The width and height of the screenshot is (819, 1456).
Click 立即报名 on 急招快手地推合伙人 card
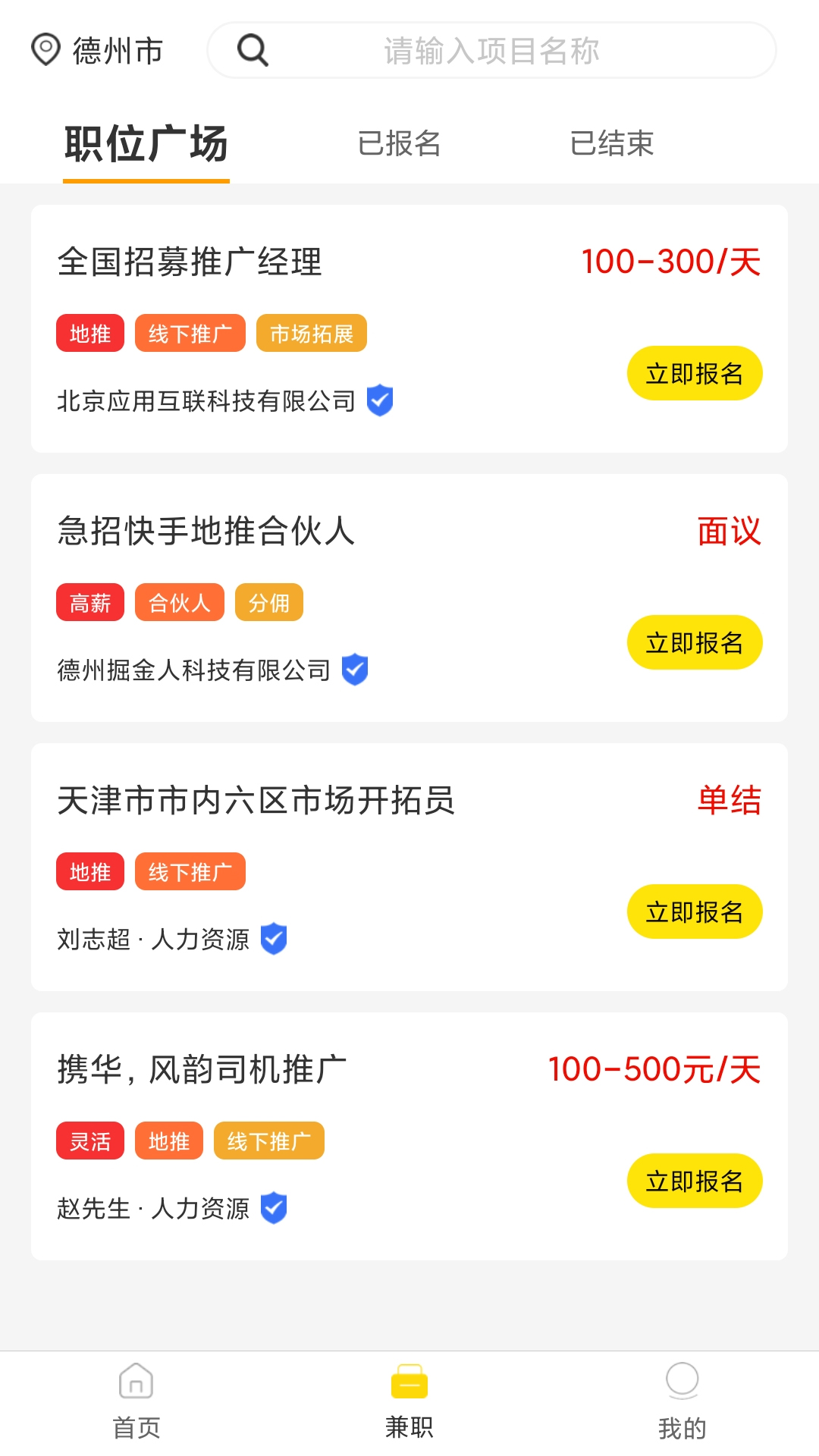pyautogui.click(x=695, y=642)
